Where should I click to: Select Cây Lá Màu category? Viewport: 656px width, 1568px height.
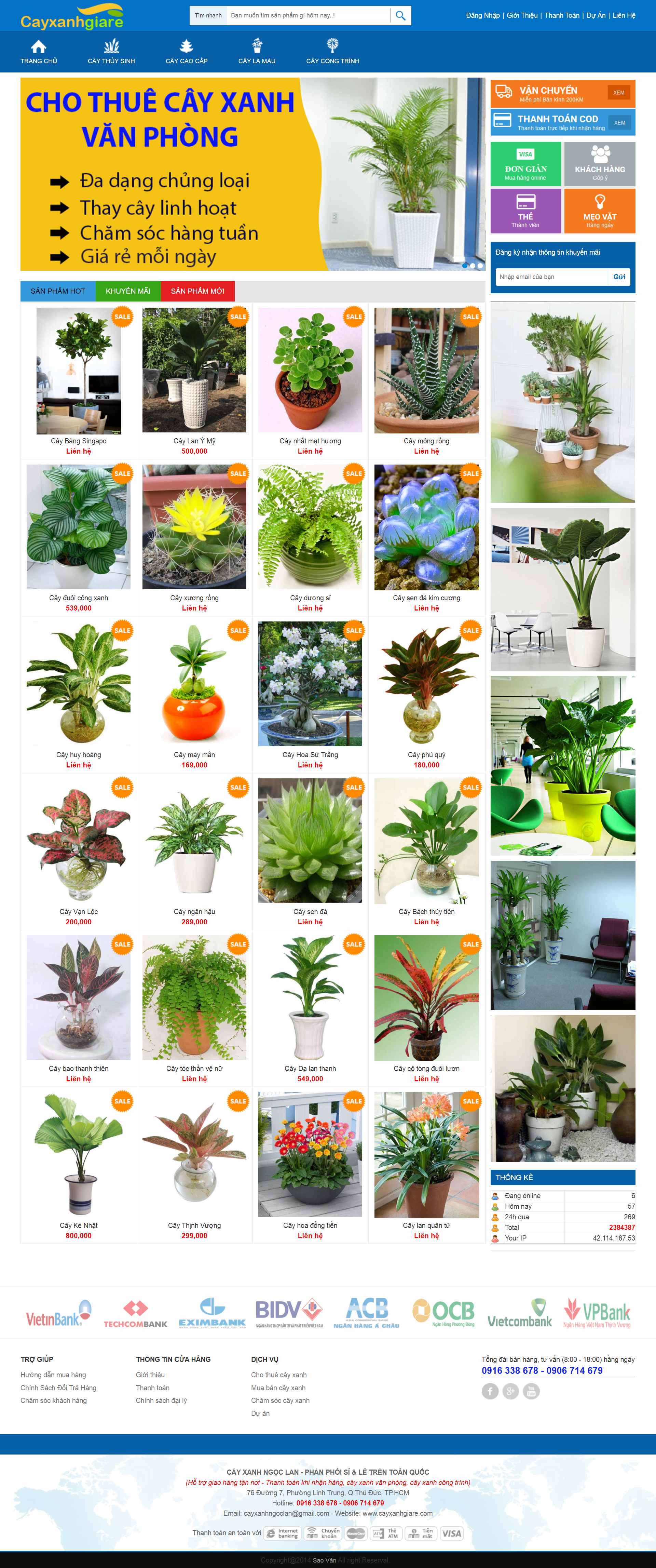point(257,52)
